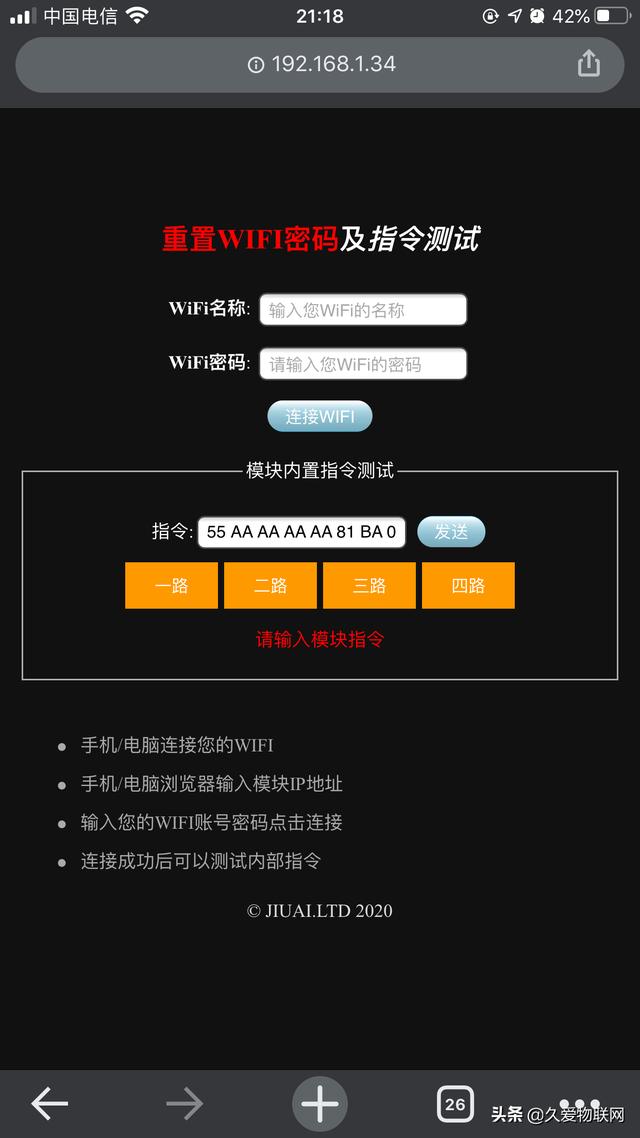Send the command with 发送
The width and height of the screenshot is (640, 1138).
tap(451, 531)
